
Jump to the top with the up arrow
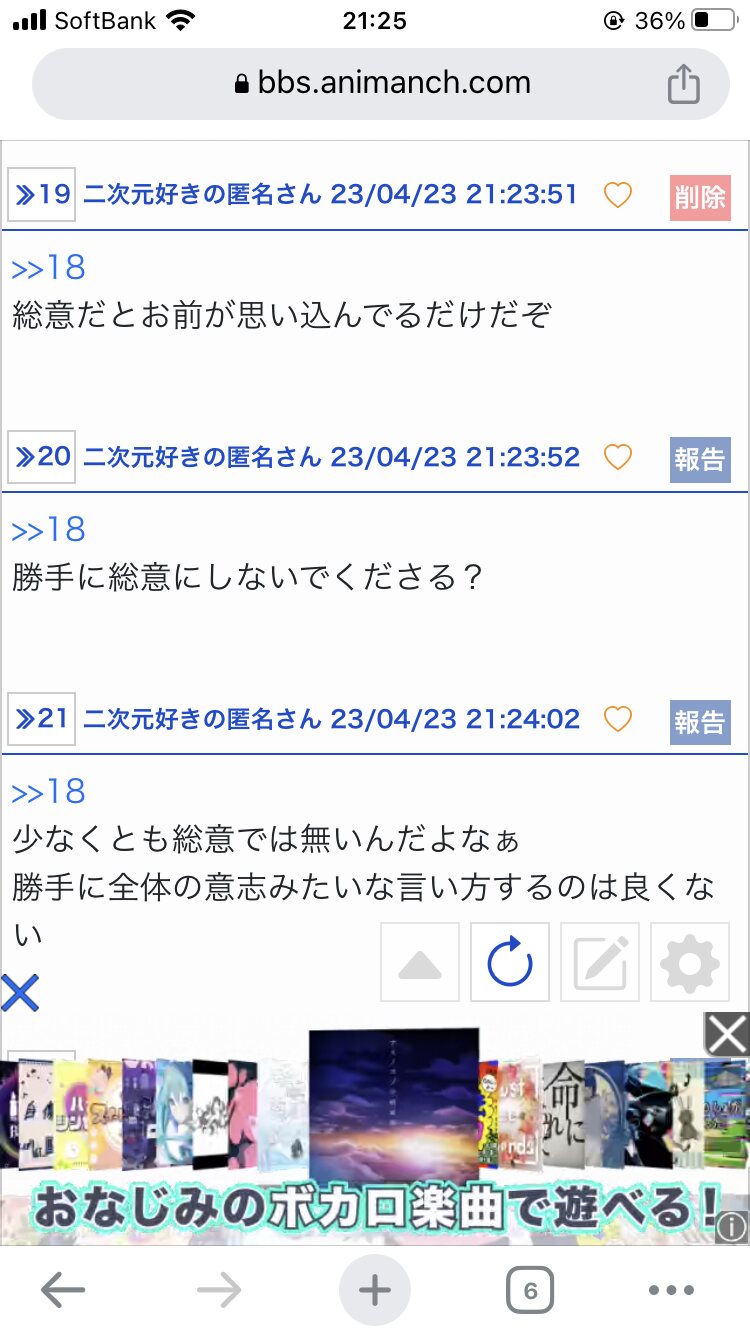(x=420, y=962)
